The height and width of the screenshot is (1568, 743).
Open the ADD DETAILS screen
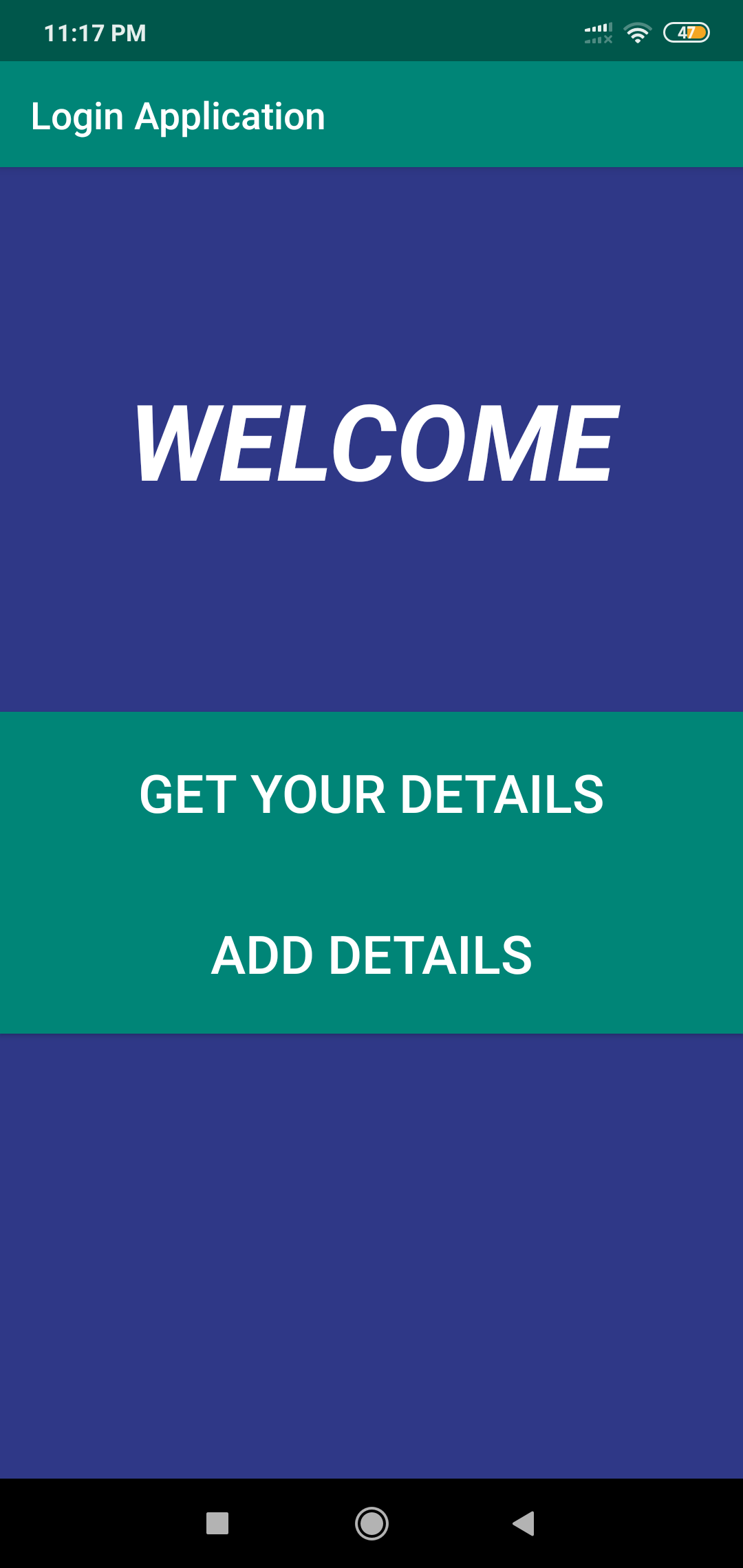coord(371,954)
